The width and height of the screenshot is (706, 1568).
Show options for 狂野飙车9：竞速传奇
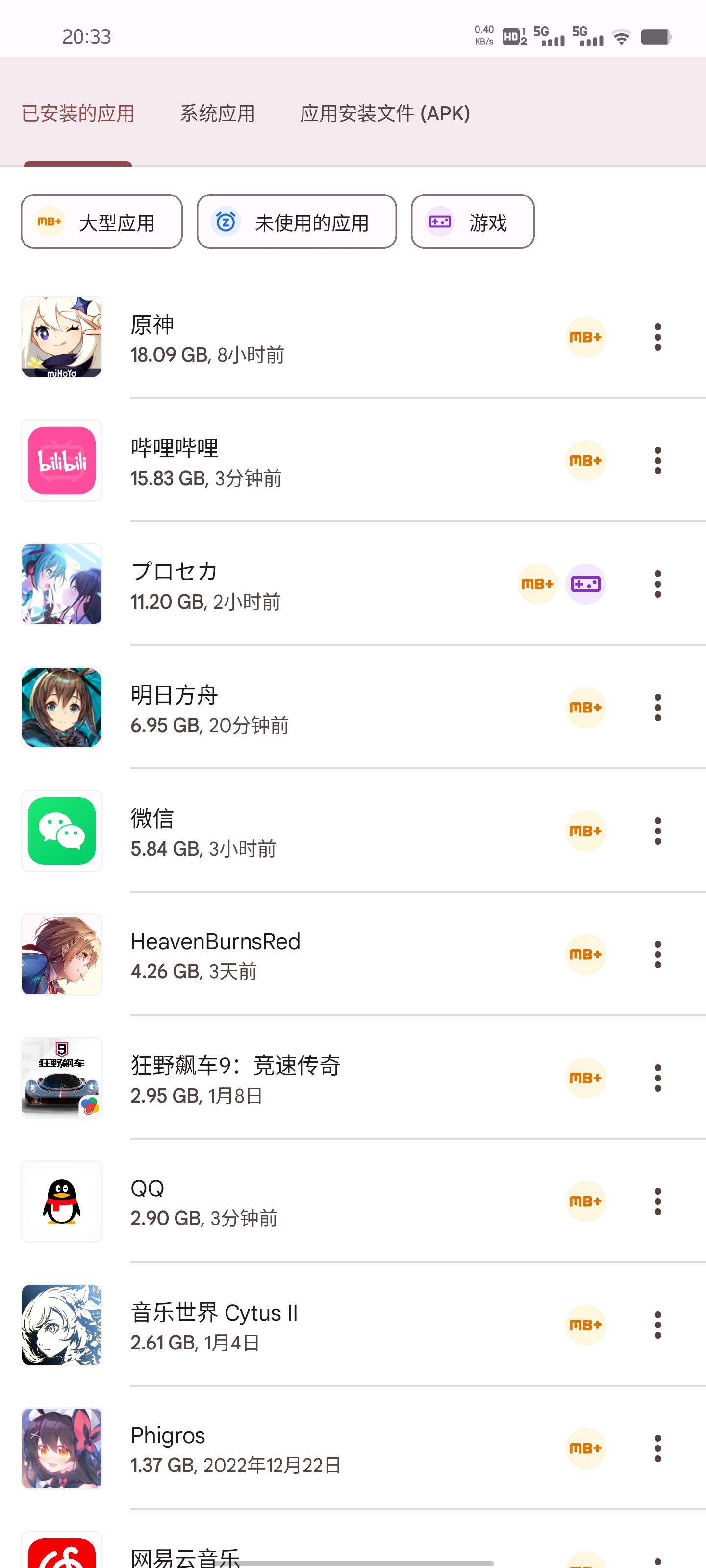pyautogui.click(x=657, y=1078)
